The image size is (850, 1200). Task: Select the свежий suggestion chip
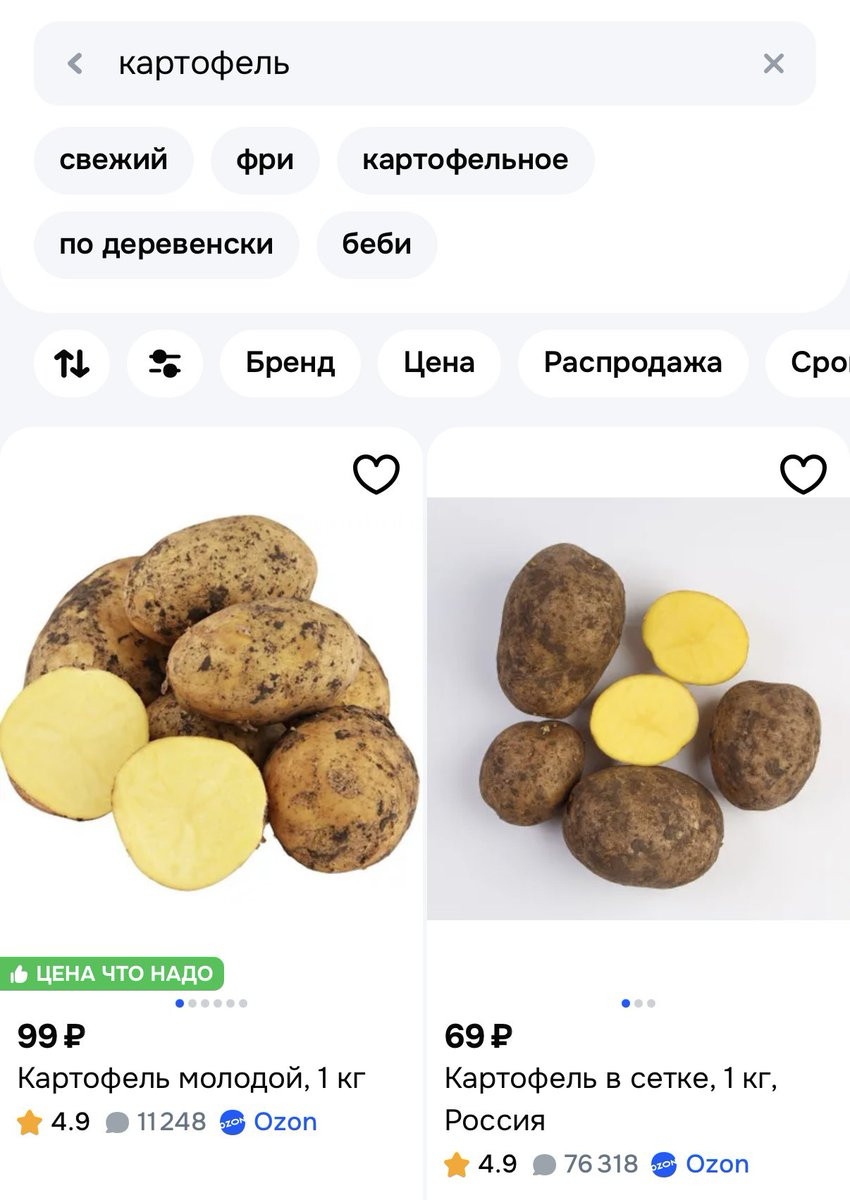(x=113, y=160)
